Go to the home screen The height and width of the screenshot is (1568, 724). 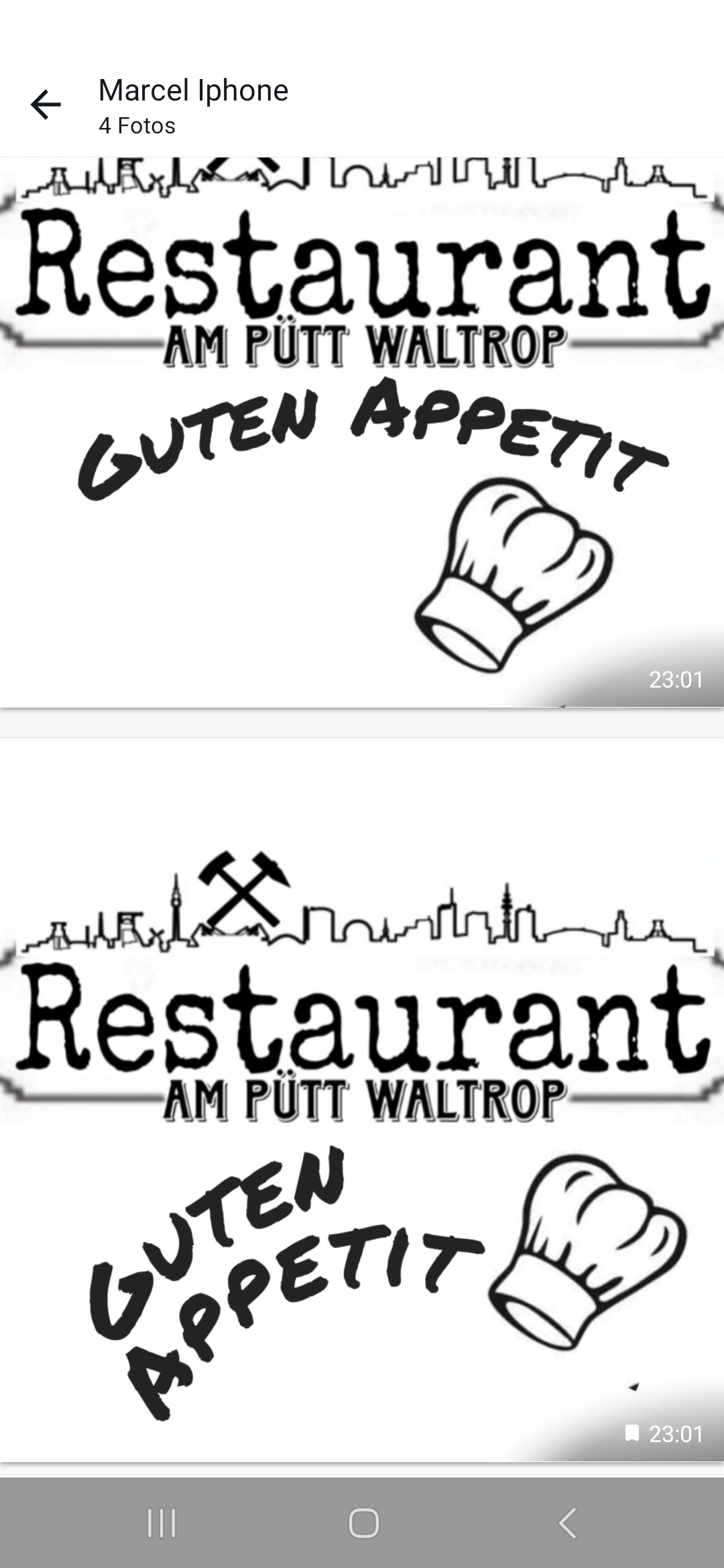coord(363,1523)
